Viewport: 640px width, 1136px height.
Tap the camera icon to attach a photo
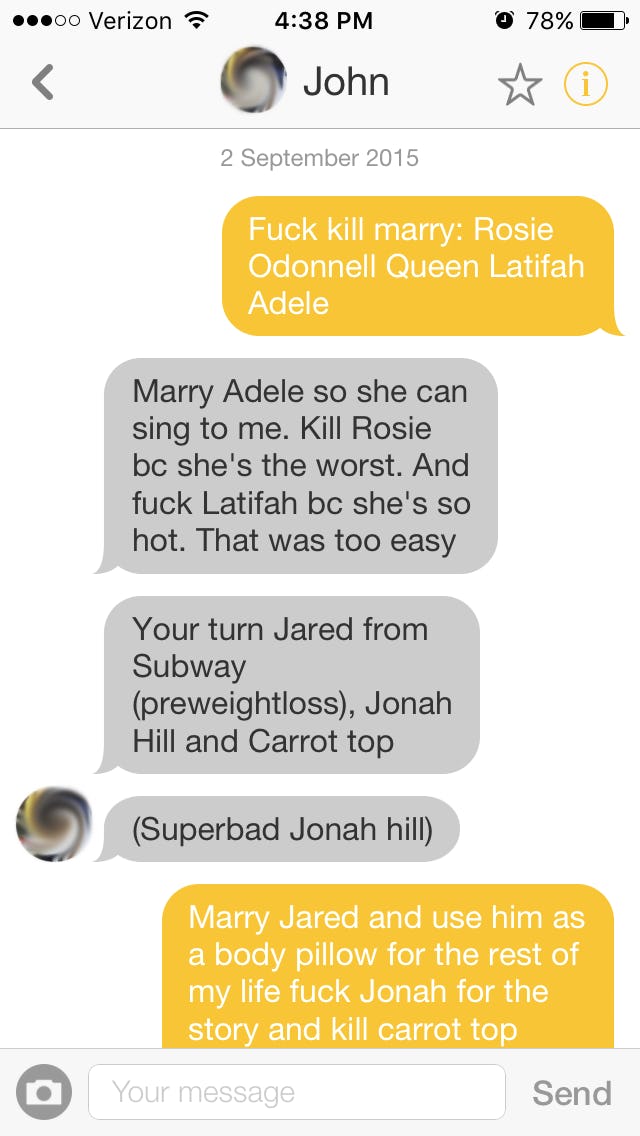point(43,1092)
